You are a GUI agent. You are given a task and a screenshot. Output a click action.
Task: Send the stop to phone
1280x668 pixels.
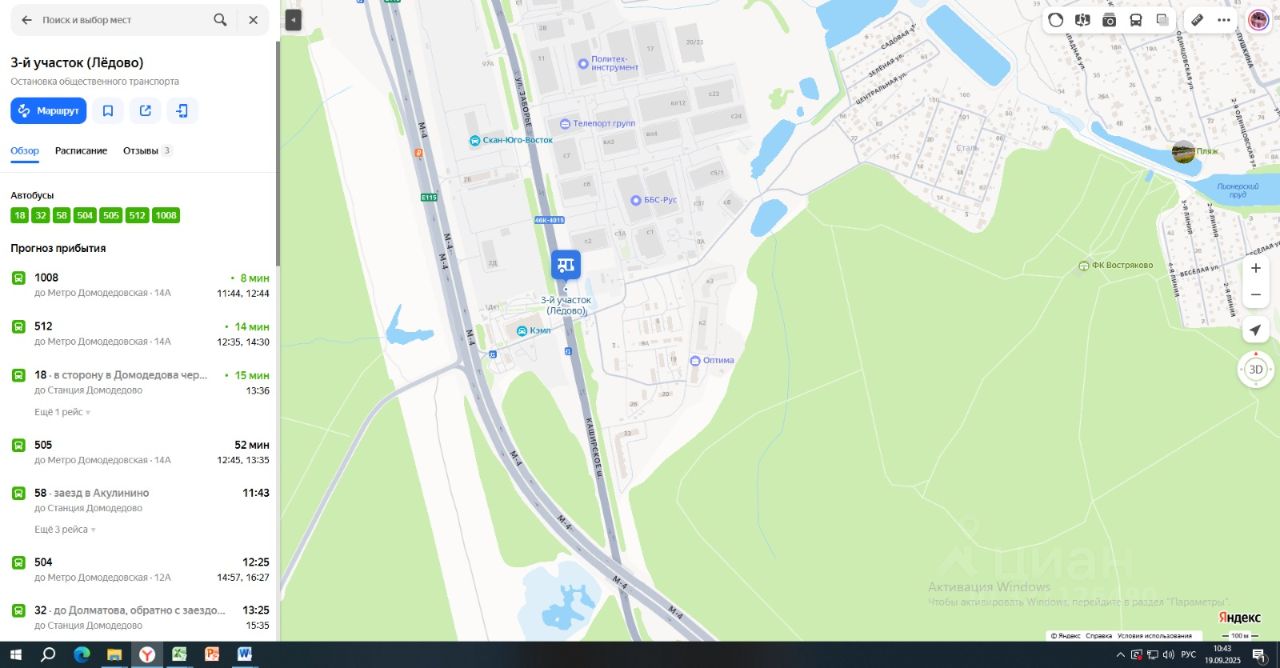(x=182, y=111)
